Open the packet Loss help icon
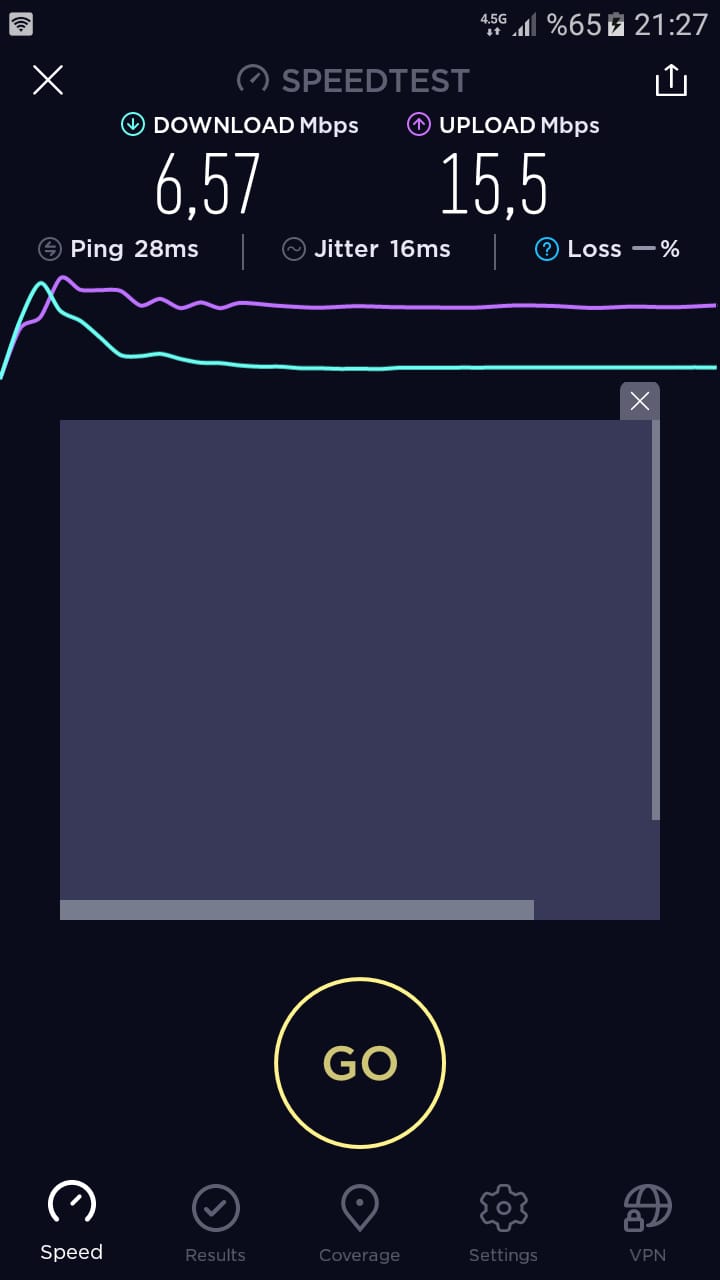Image resolution: width=720 pixels, height=1280 pixels. pyautogui.click(x=546, y=249)
